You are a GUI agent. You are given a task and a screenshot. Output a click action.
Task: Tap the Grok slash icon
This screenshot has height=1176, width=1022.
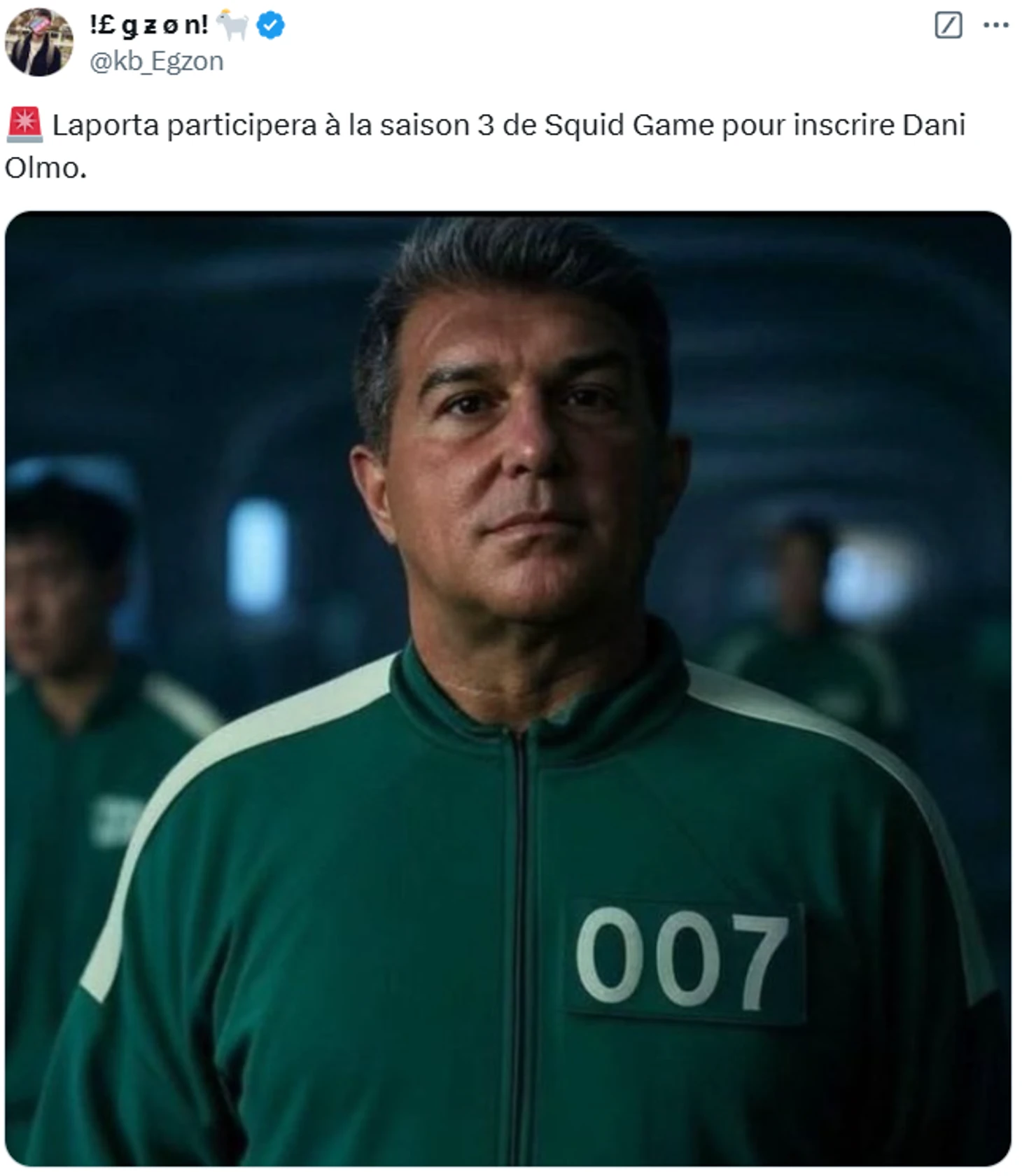[948, 26]
